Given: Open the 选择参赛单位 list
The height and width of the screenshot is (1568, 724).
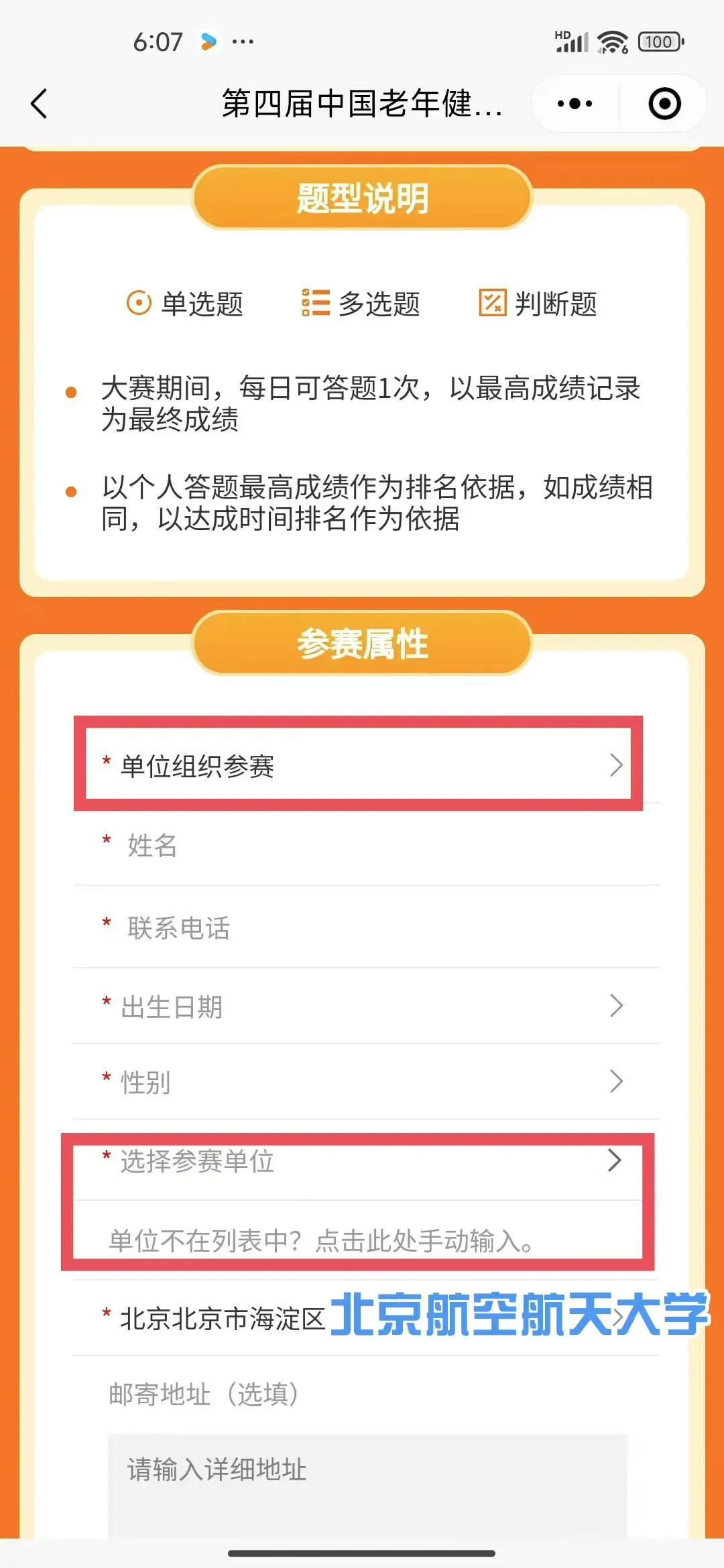Looking at the screenshot, I should tap(362, 1161).
